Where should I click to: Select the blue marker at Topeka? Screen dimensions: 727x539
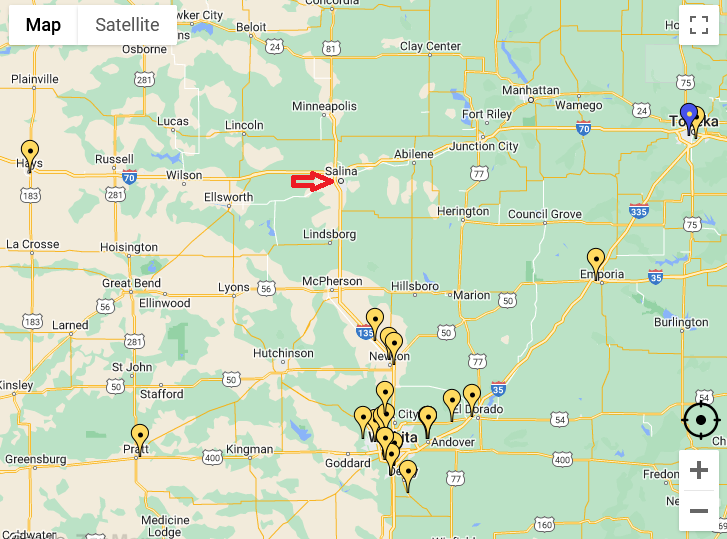(x=688, y=115)
